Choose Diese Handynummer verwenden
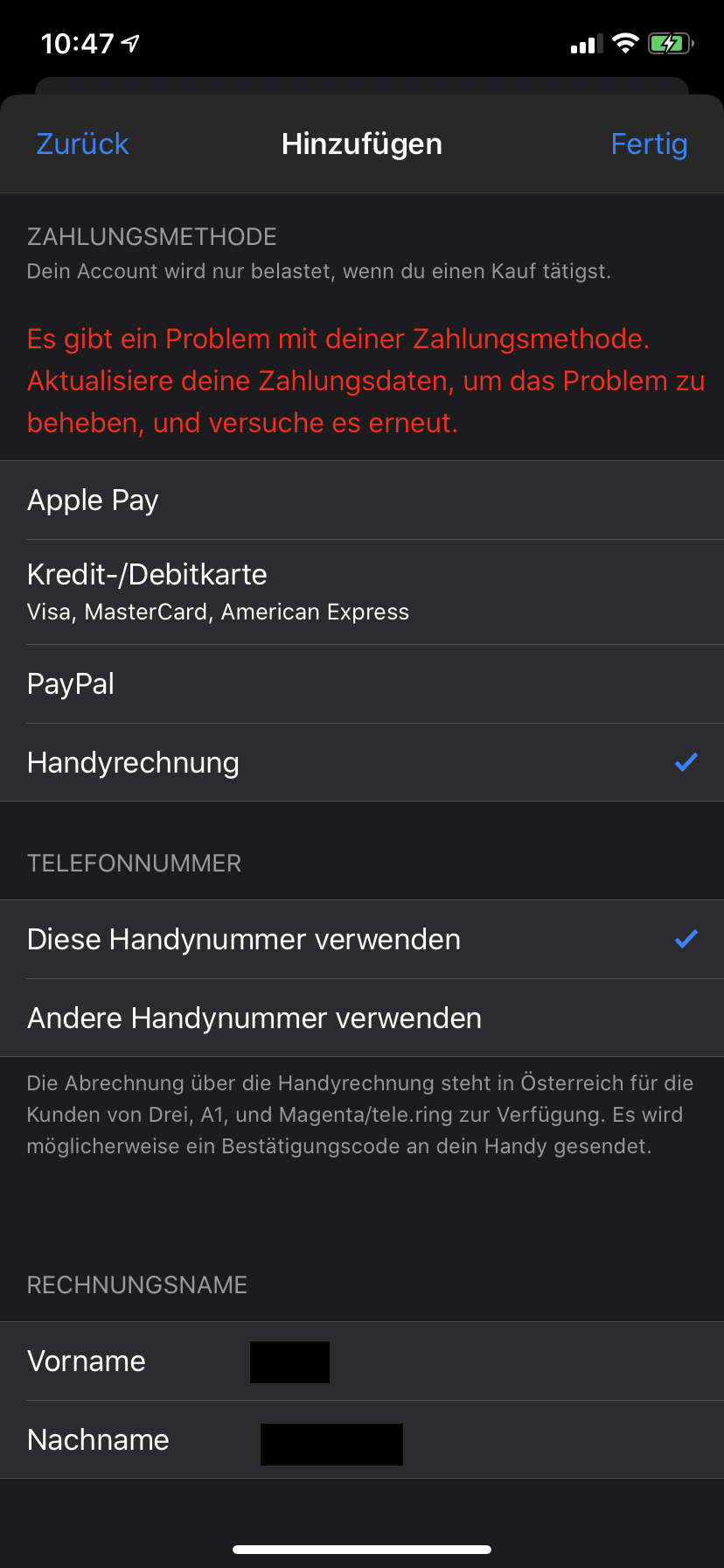This screenshot has width=724, height=1568. click(x=362, y=940)
